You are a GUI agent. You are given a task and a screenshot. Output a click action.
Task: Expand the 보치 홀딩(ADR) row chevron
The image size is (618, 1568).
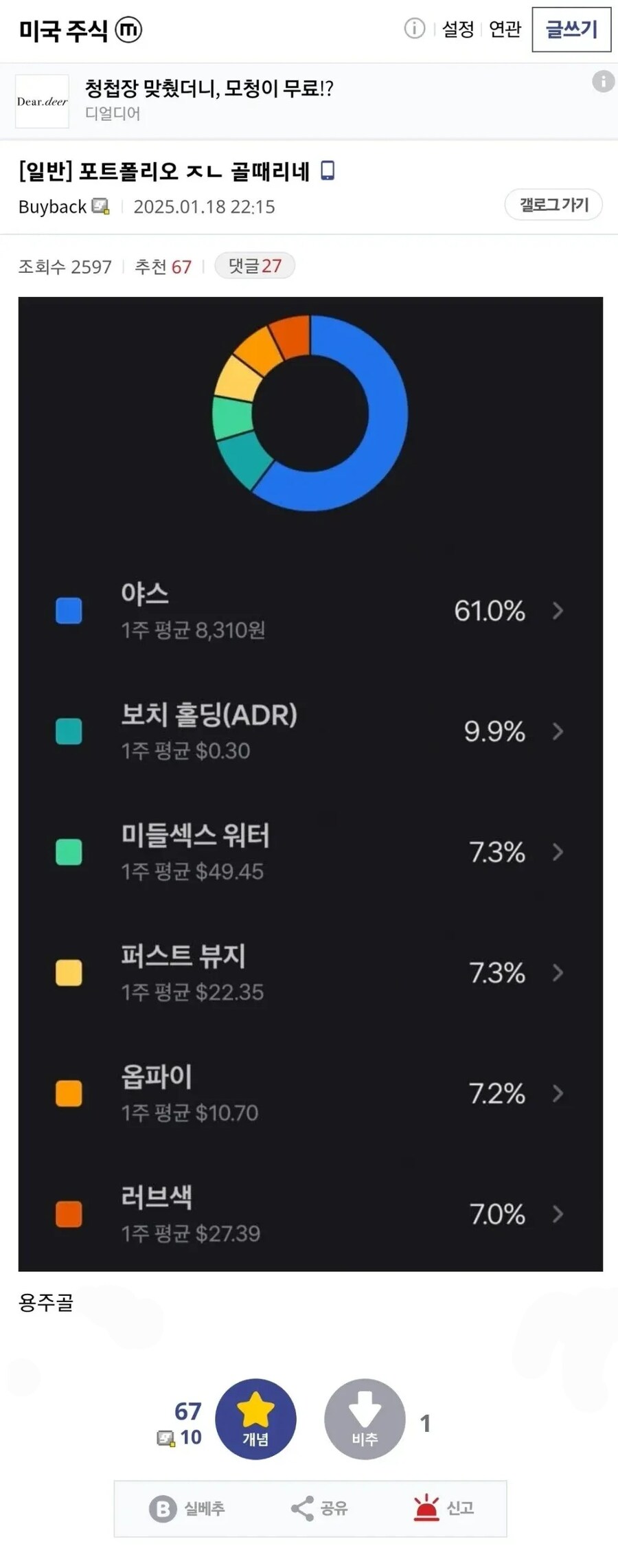tap(556, 734)
